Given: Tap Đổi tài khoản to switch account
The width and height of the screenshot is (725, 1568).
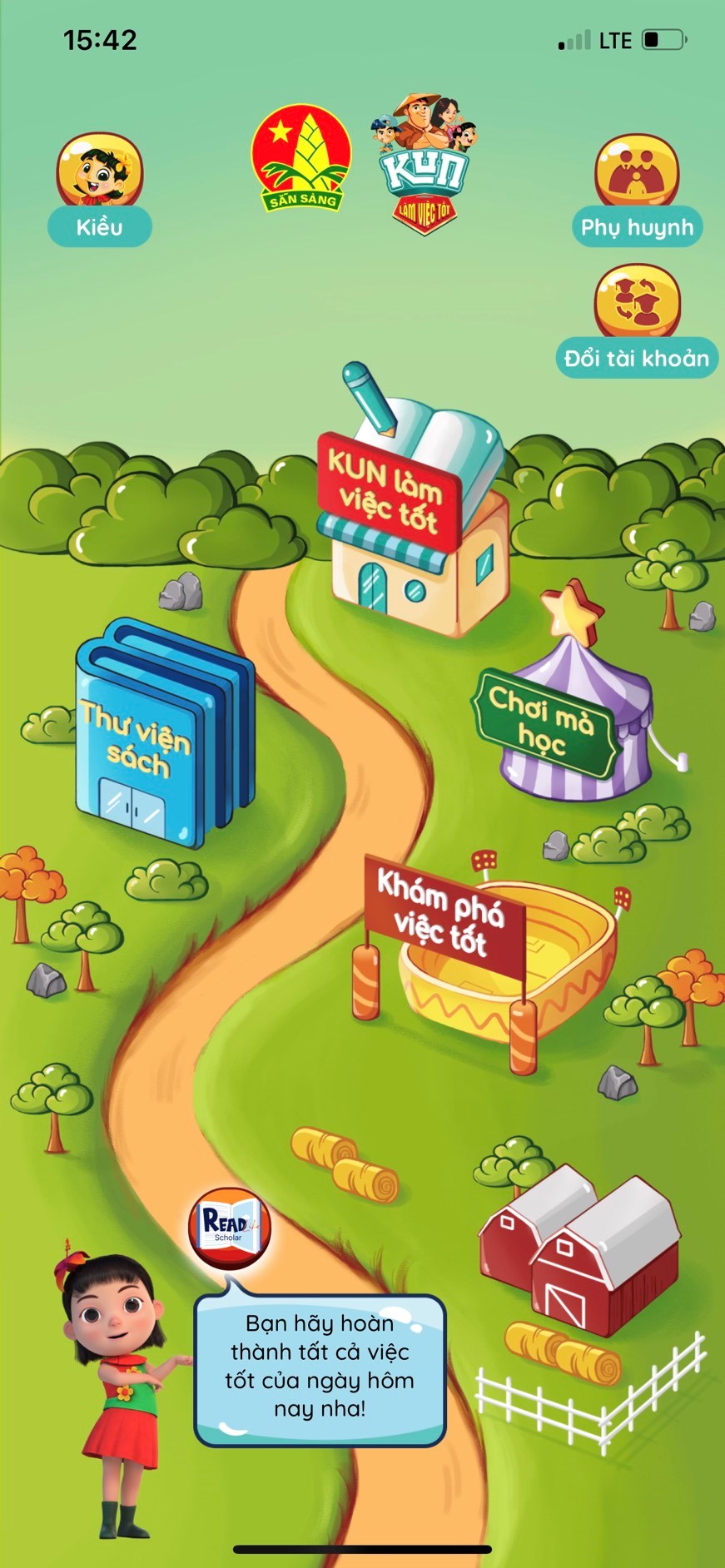Looking at the screenshot, I should coord(637,302).
